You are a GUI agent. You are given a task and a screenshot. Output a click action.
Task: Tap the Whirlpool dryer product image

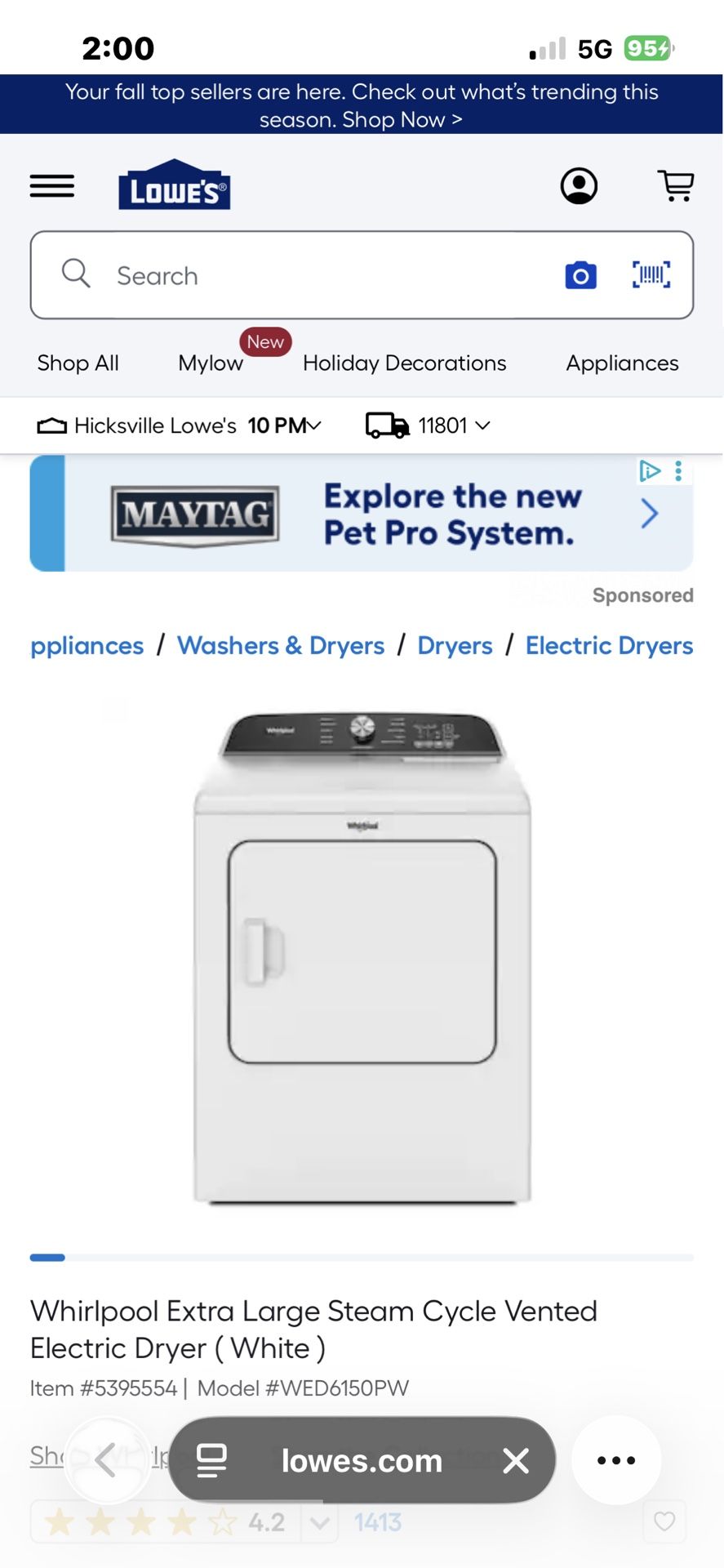tap(362, 955)
